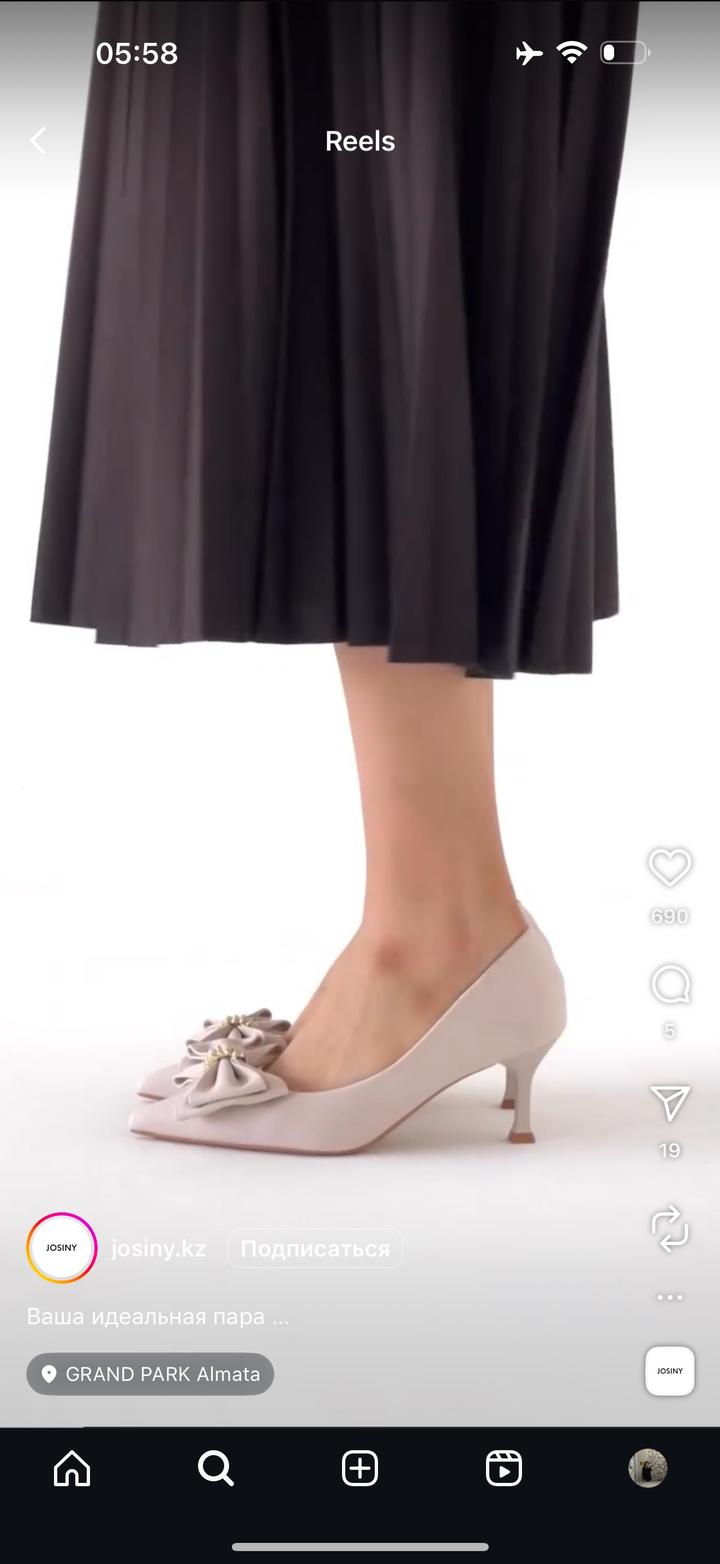Like this reel with the heart icon
The height and width of the screenshot is (1564, 720).
669,867
